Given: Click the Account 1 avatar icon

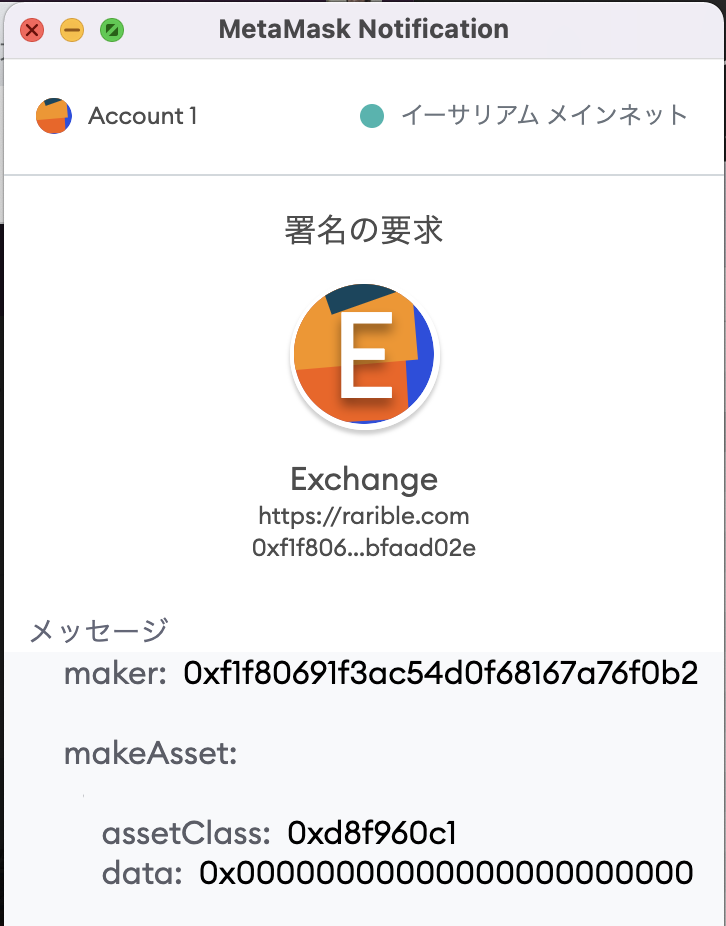Looking at the screenshot, I should (x=52, y=115).
